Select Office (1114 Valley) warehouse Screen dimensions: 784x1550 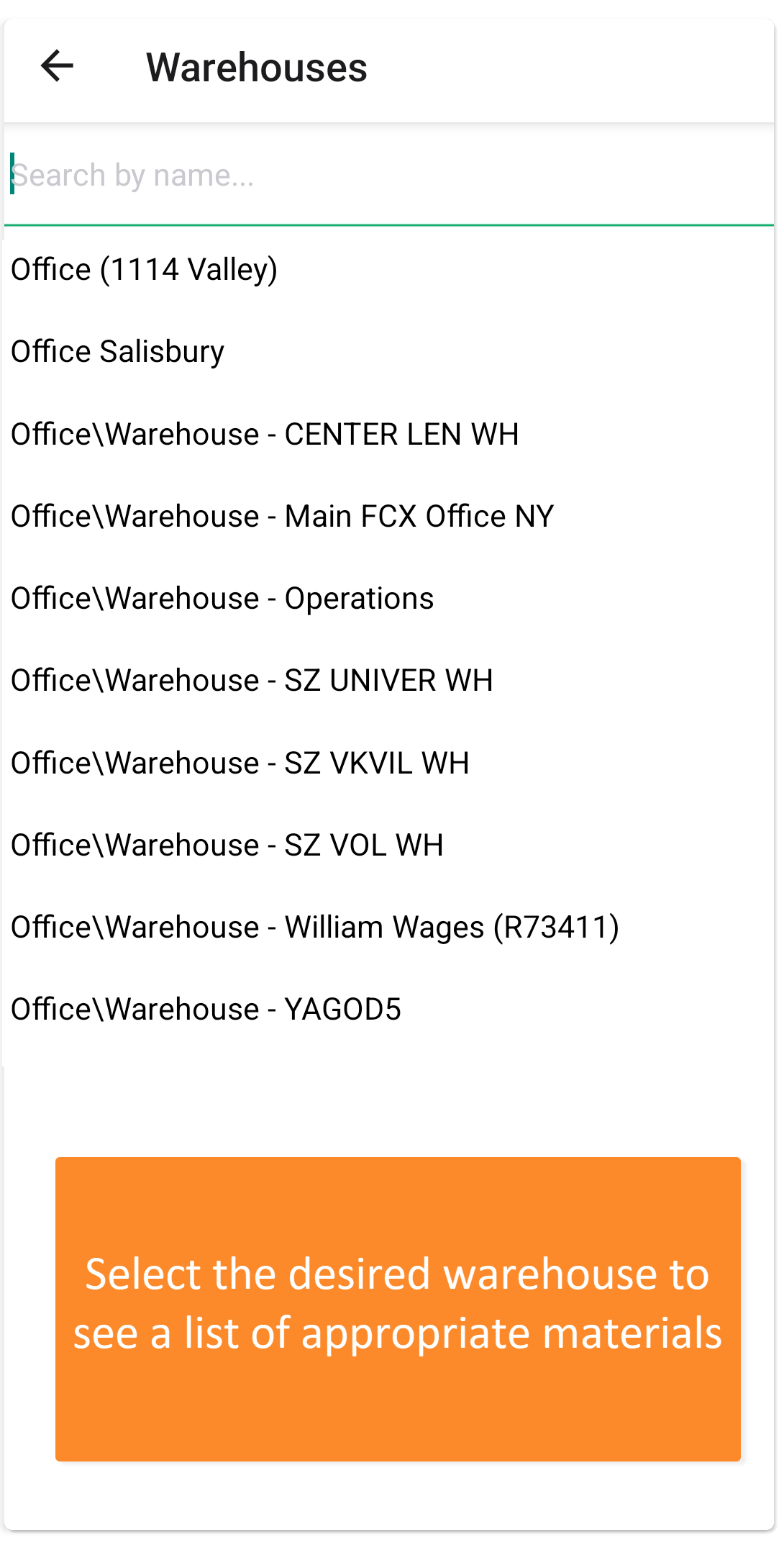389,270
